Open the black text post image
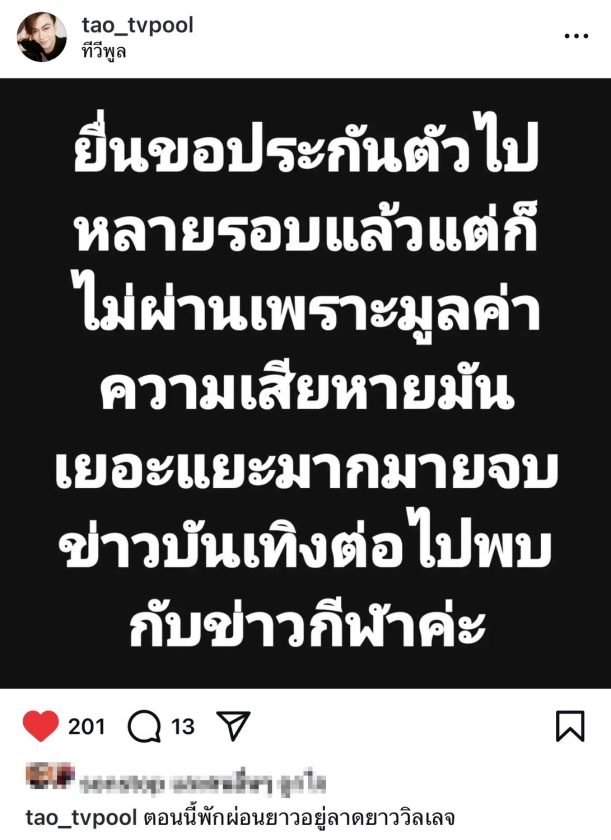This screenshot has height=840, width=611. (x=305, y=383)
